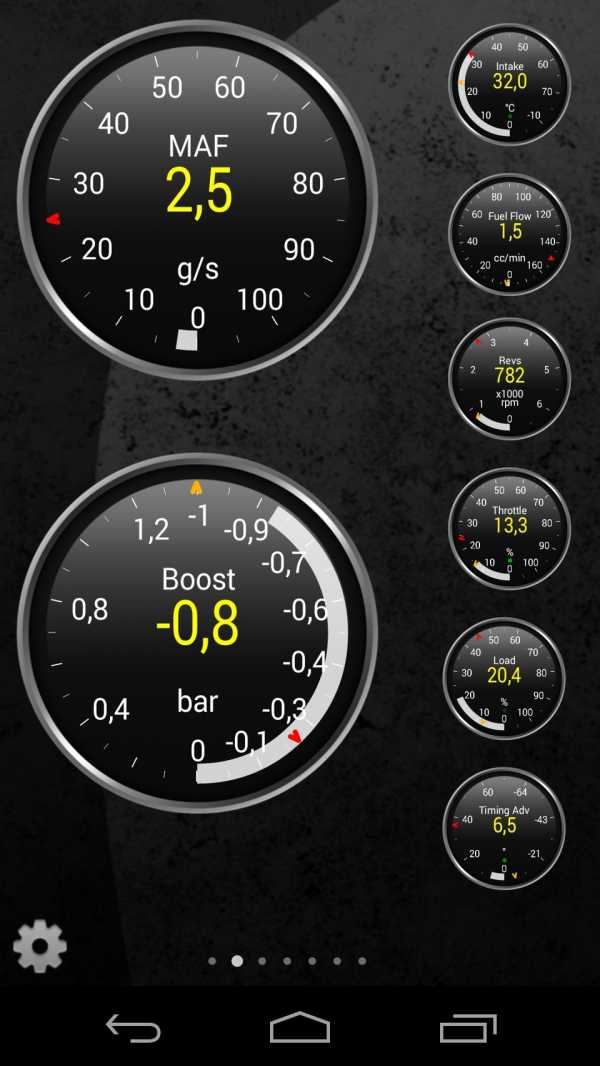The width and height of the screenshot is (600, 1066).
Task: Tap the Timing Adv gauge
Action: (504, 828)
